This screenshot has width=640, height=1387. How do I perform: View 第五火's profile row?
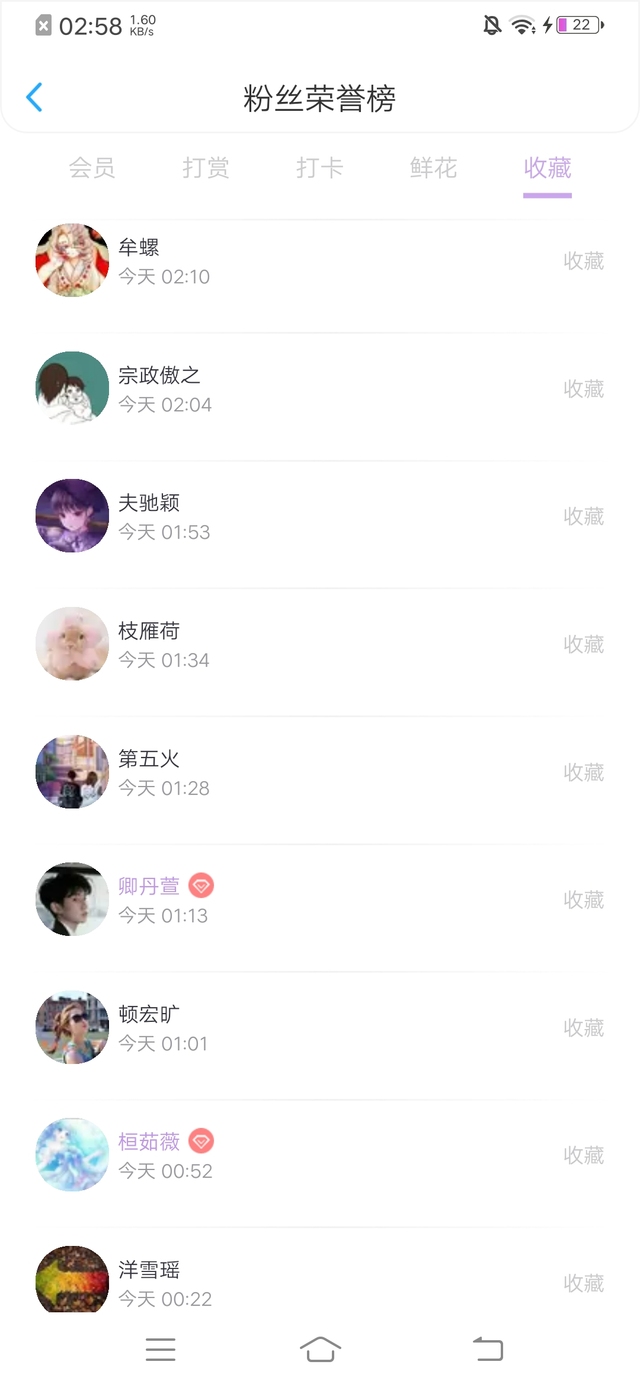point(300,773)
